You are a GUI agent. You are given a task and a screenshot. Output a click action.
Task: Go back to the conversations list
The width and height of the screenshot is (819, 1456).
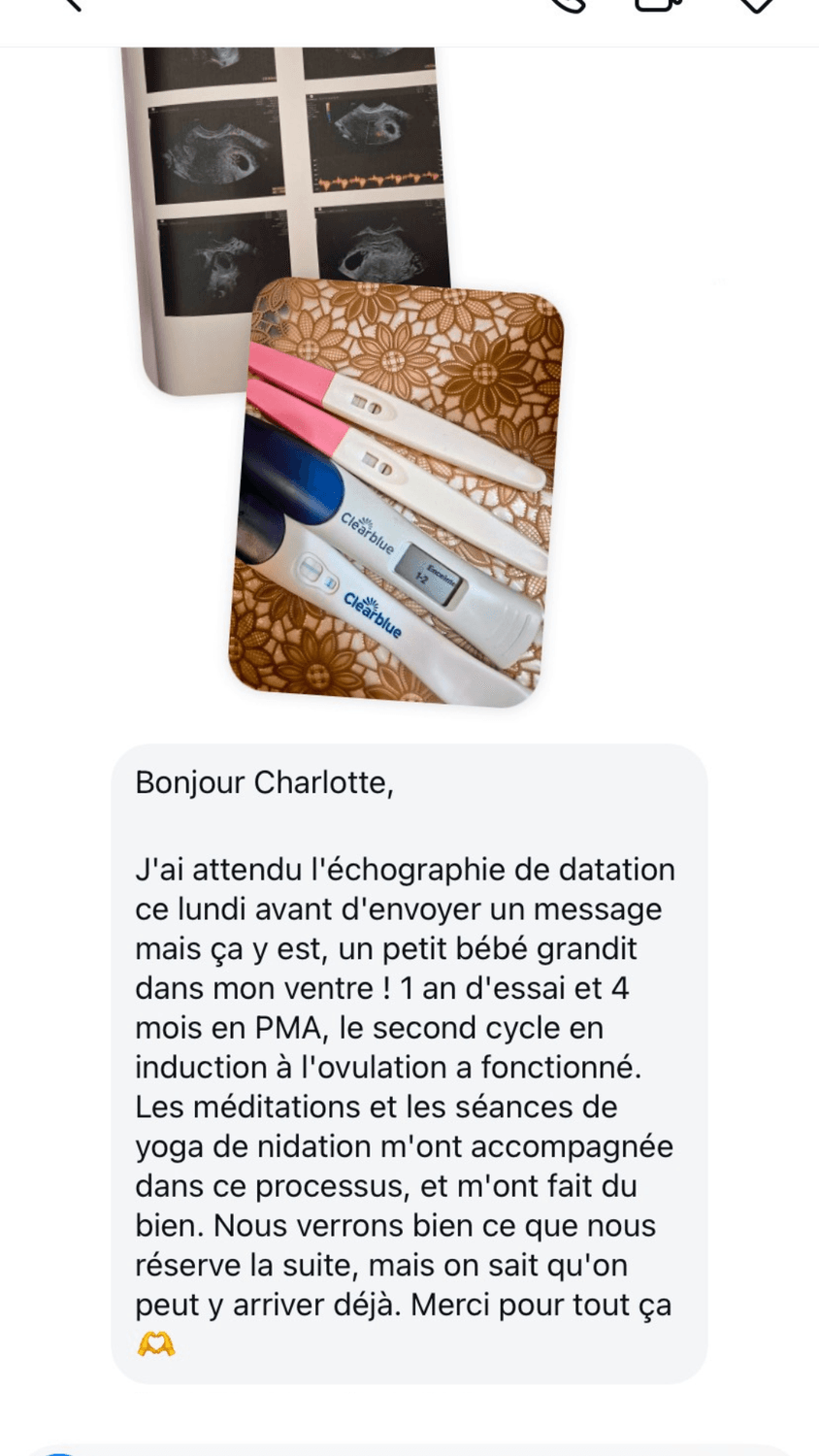pos(70,5)
